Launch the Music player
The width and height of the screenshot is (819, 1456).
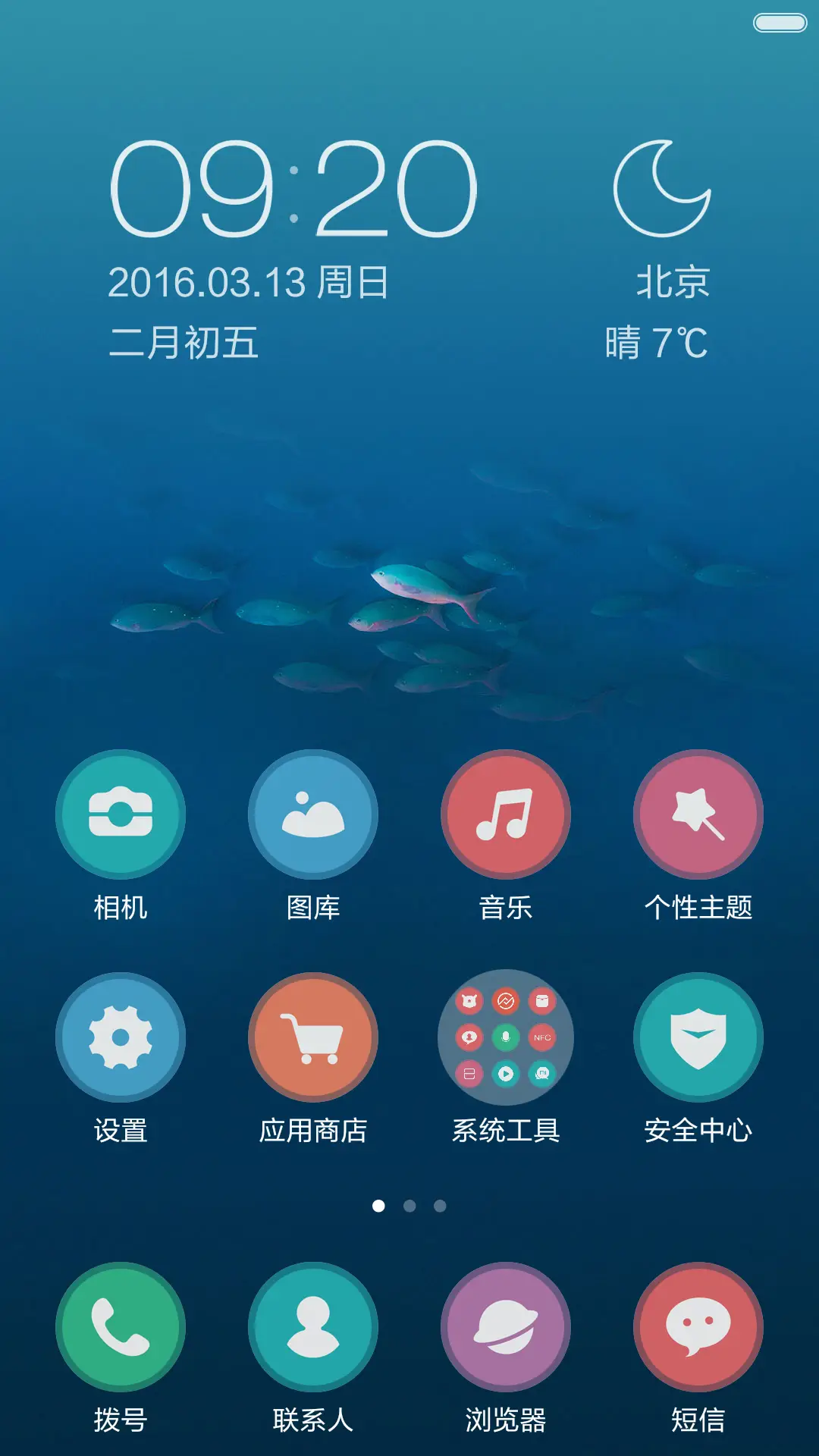[x=506, y=814]
